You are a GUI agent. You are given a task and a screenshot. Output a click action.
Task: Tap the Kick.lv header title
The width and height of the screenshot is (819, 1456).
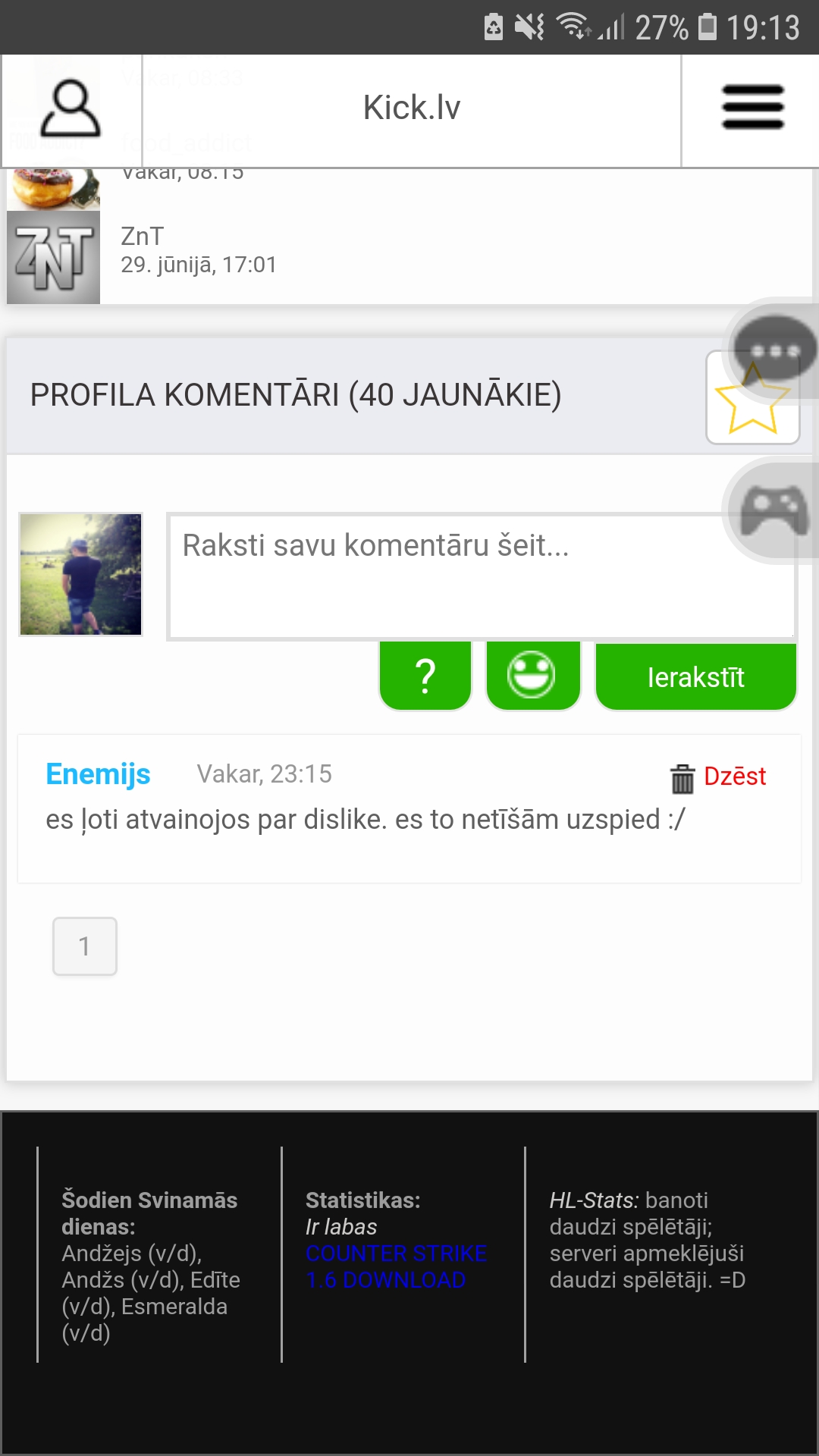coord(412,108)
